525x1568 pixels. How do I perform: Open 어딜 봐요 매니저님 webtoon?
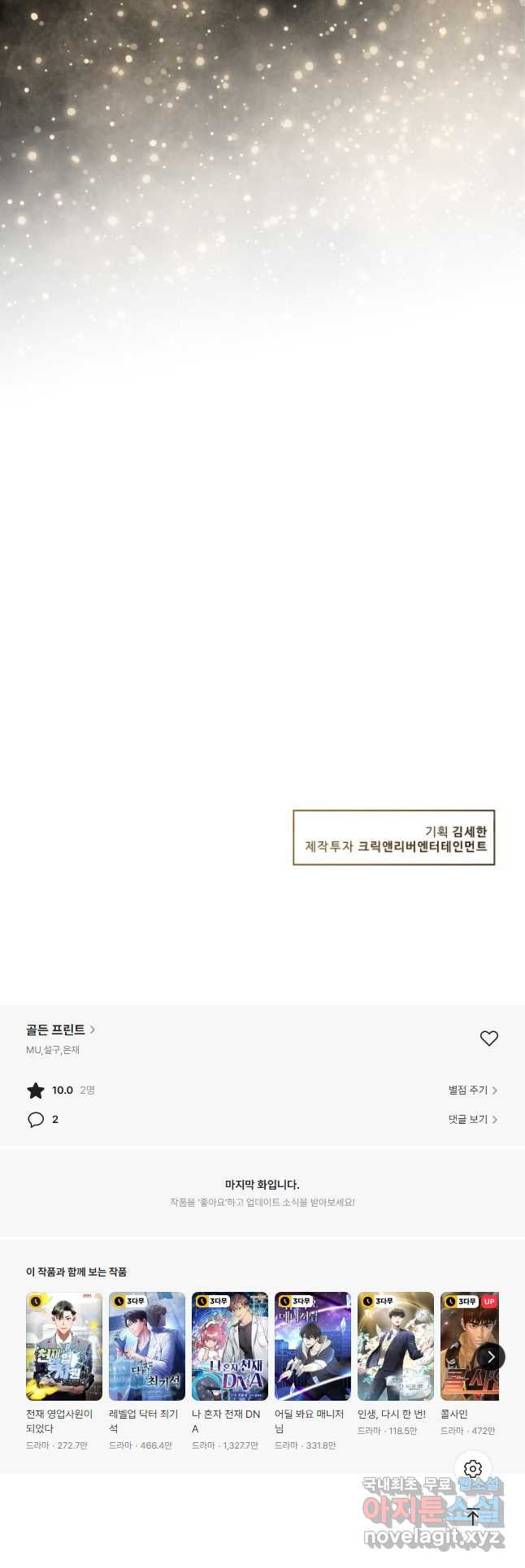click(313, 1346)
